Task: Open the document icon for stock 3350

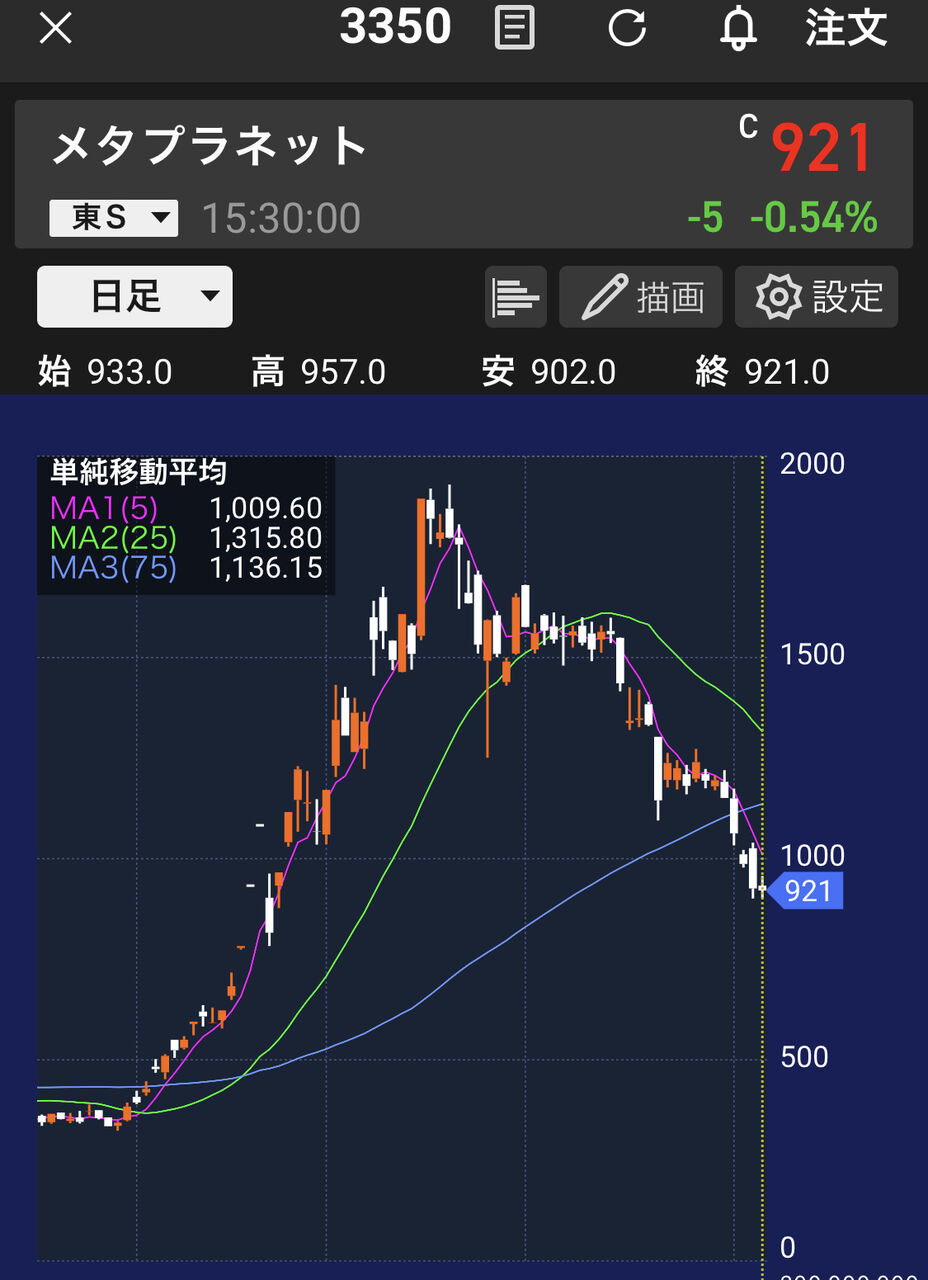Action: point(515,28)
